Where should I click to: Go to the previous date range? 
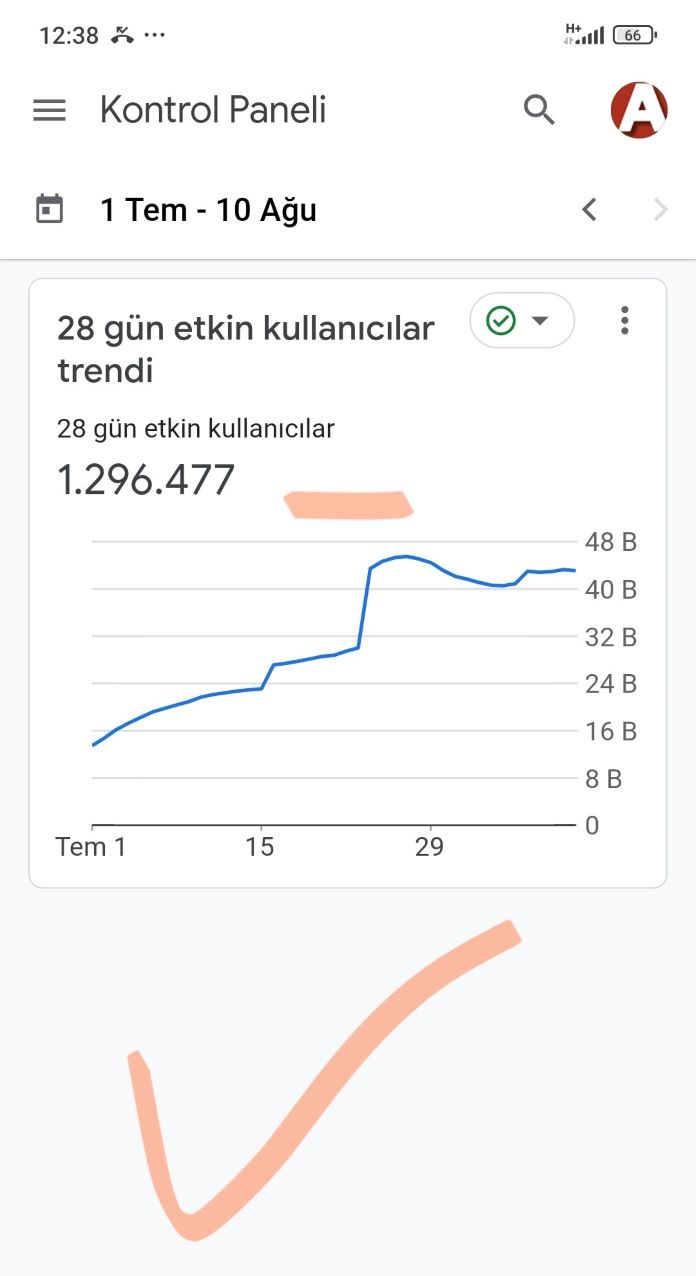(x=590, y=210)
